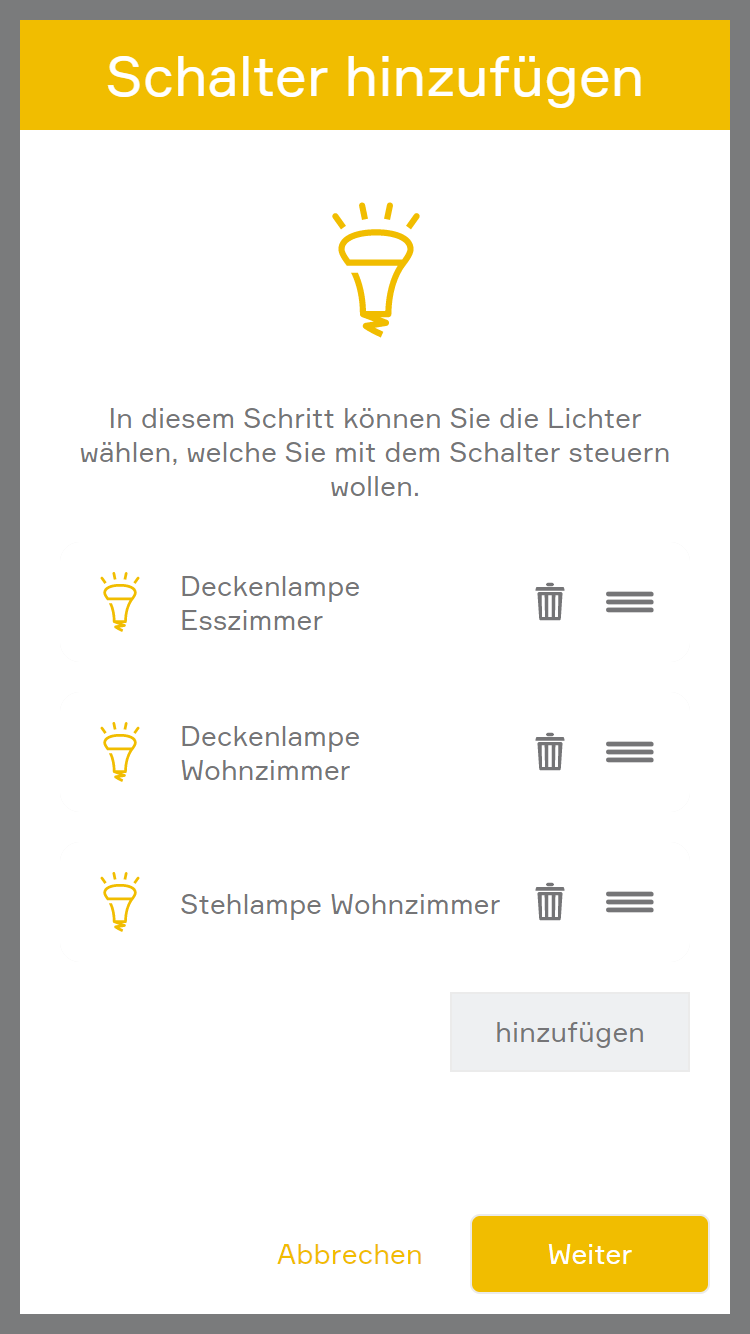The image size is (750, 1334).
Task: Add another light with hinzufügen
Action: (x=569, y=1032)
